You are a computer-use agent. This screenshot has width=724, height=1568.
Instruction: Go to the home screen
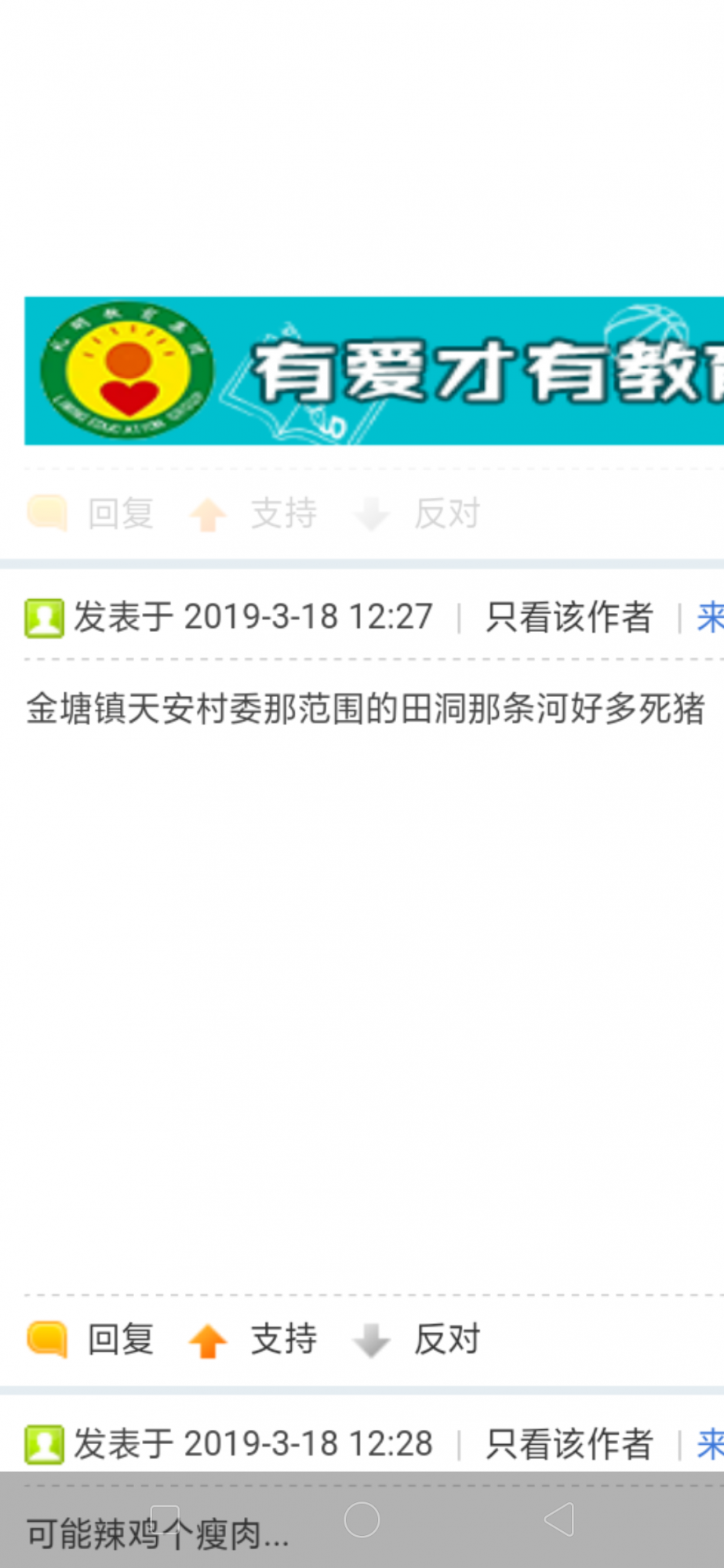coord(362,1519)
